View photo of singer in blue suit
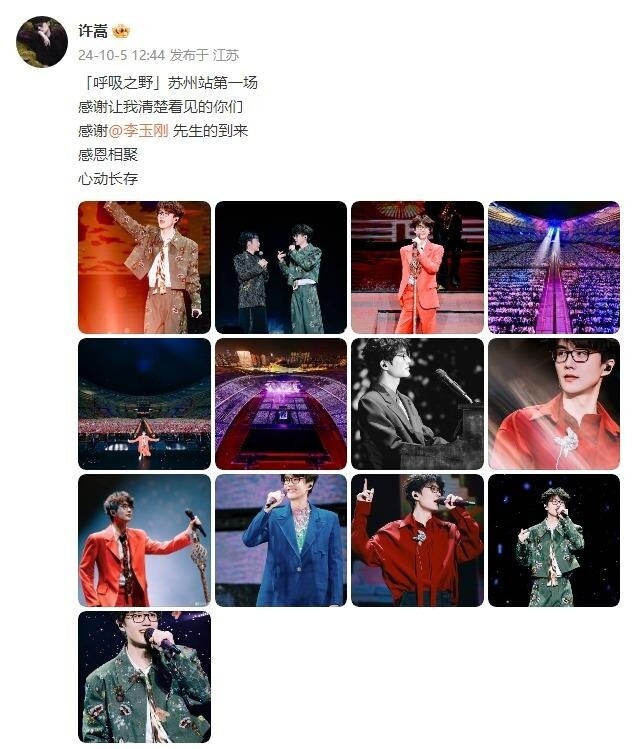Screen dimensions: 632x749 tap(280, 540)
